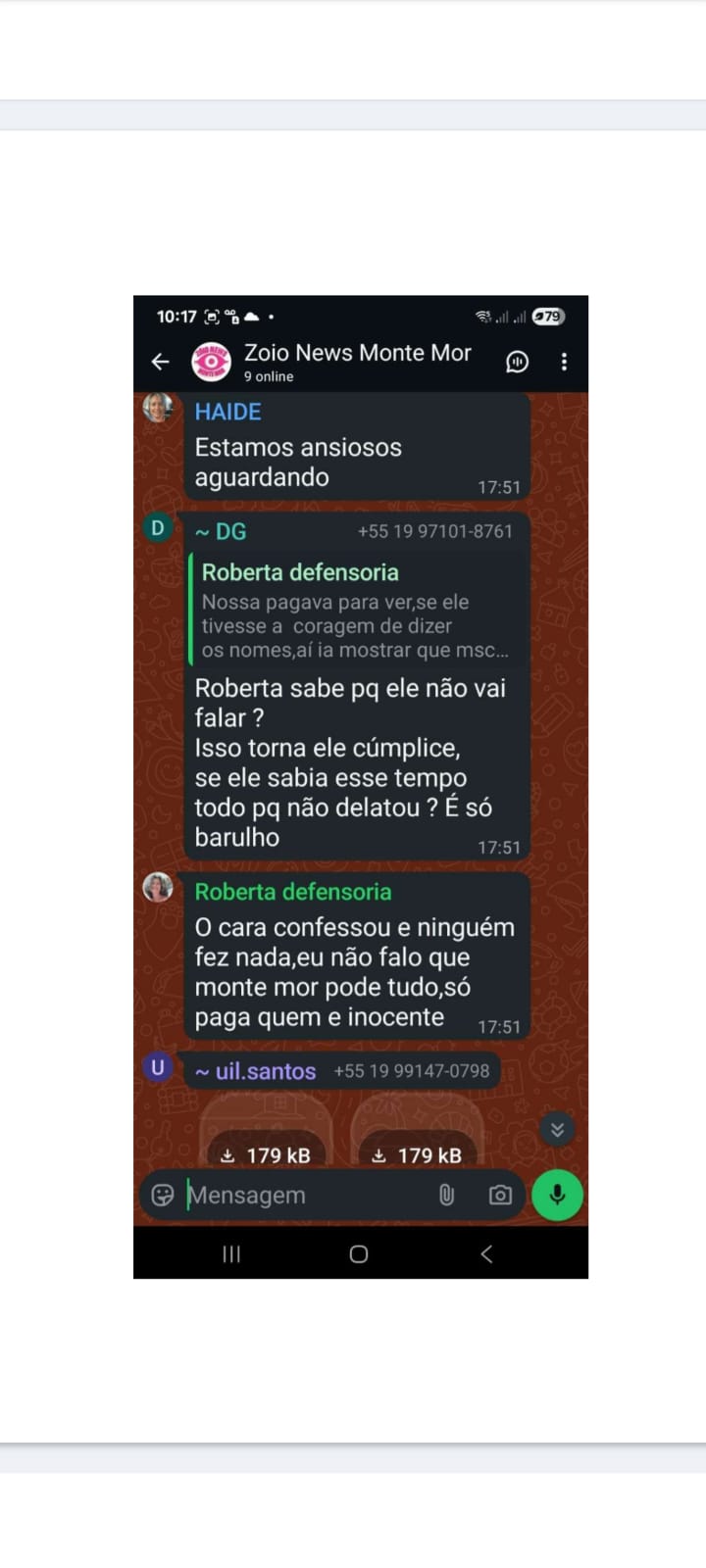Screen dimensions: 706x1568
Task: Start a group voice chat
Action: point(517,362)
